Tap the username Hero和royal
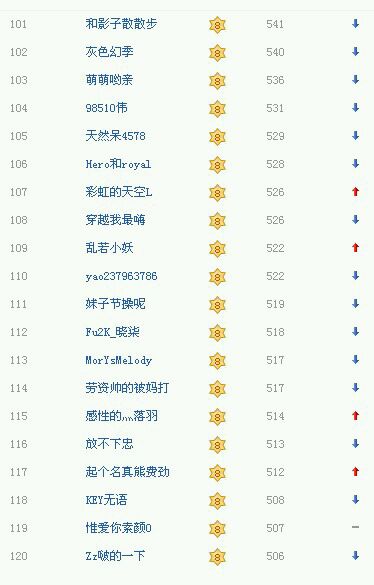 [118, 164]
